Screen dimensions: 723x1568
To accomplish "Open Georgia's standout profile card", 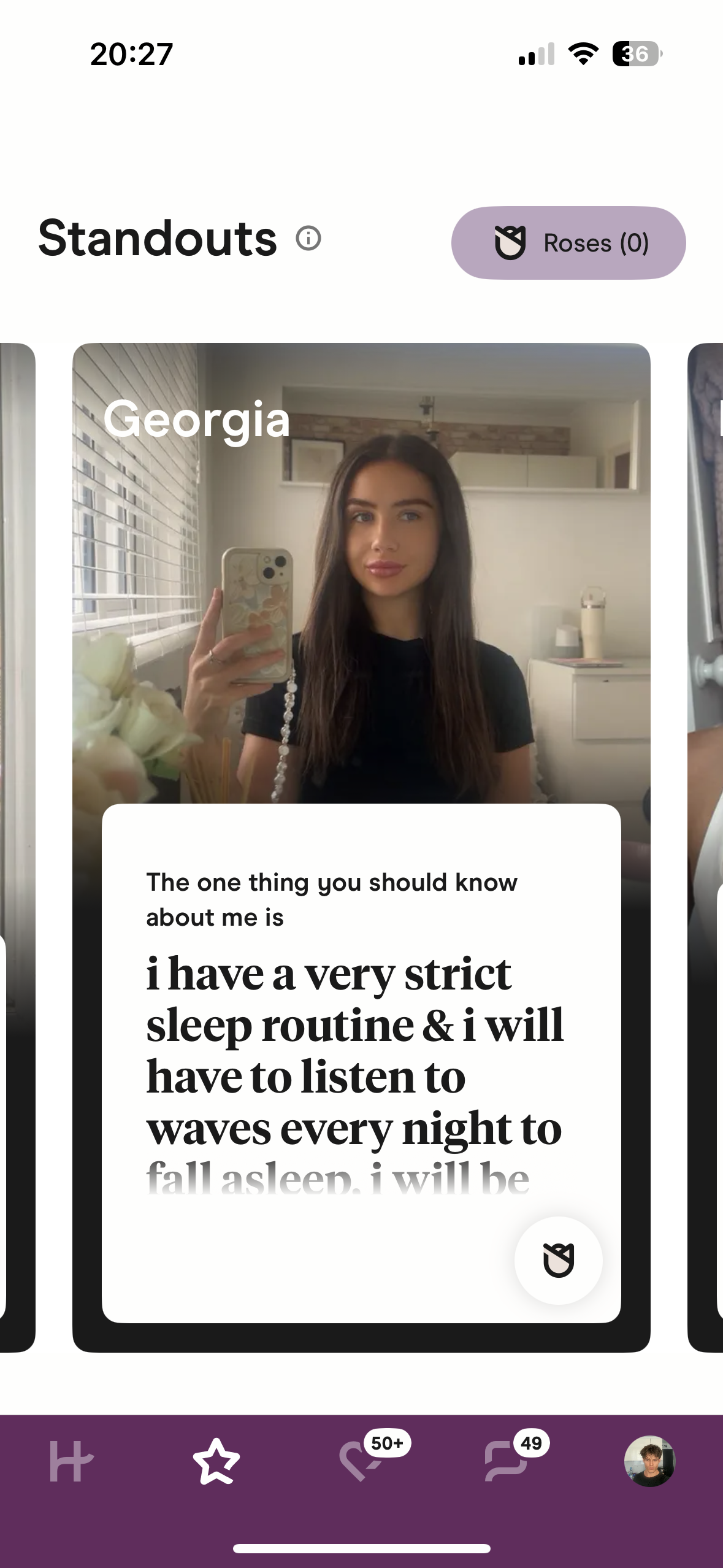I will (361, 847).
